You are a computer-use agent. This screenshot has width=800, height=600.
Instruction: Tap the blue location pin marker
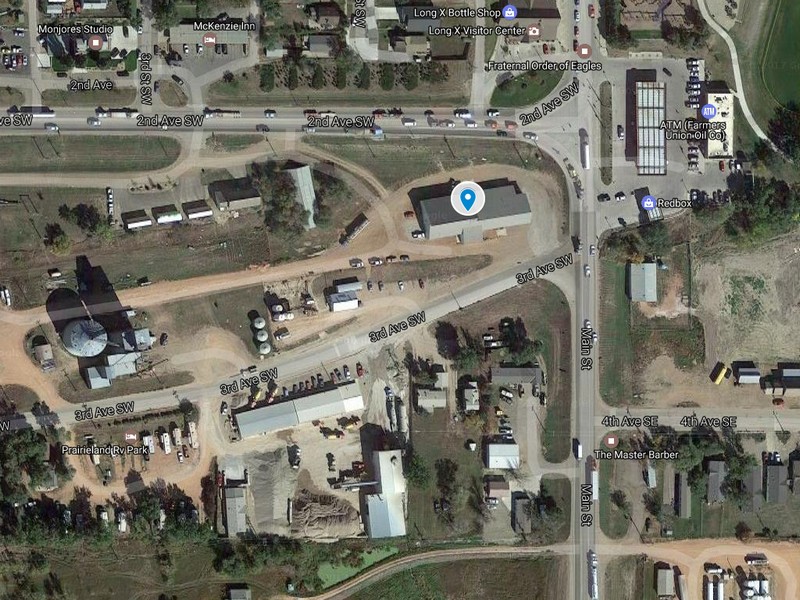467,197
